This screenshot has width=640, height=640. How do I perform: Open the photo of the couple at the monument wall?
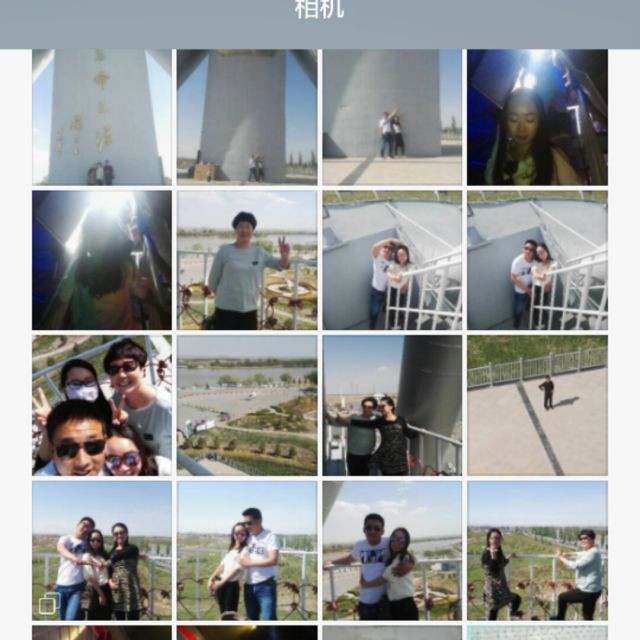(392, 117)
